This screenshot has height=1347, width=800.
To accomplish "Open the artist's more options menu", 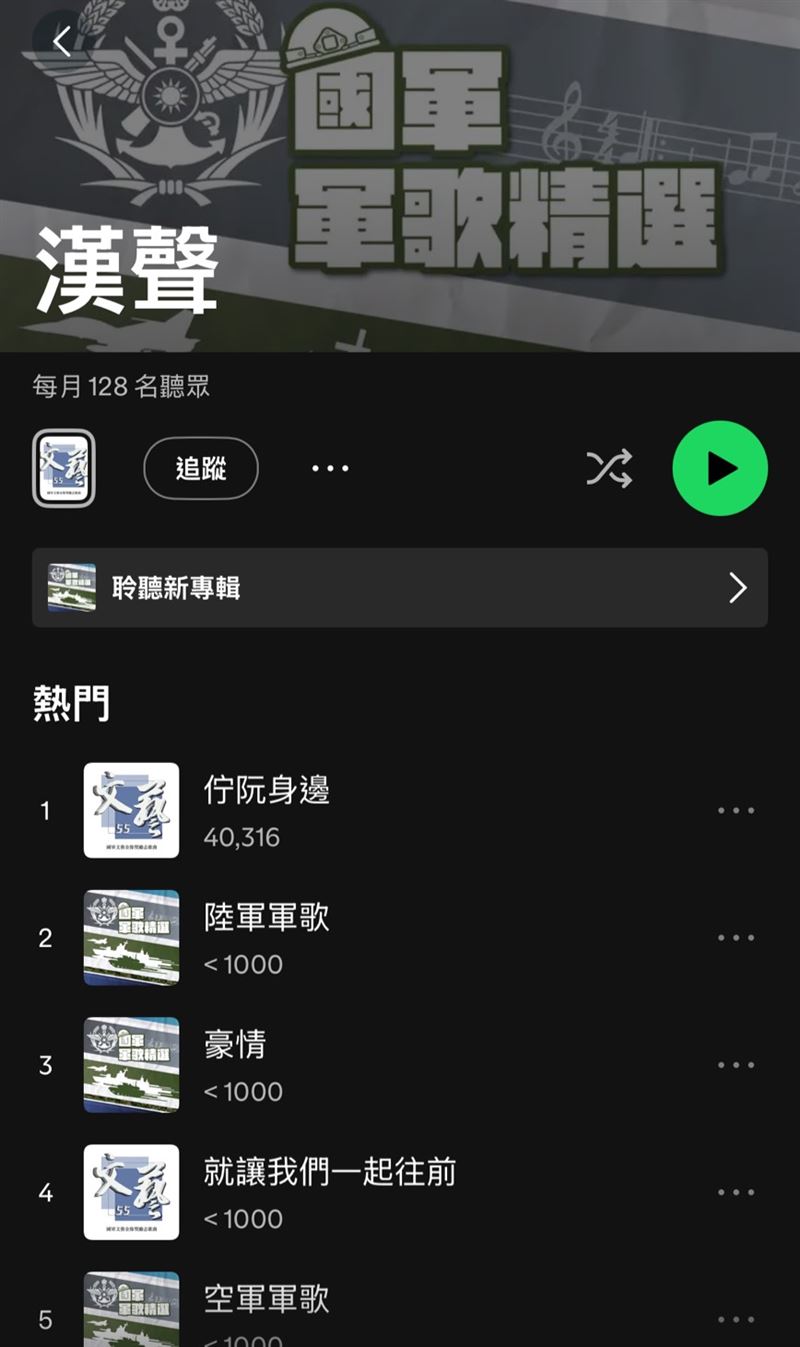I will point(330,468).
